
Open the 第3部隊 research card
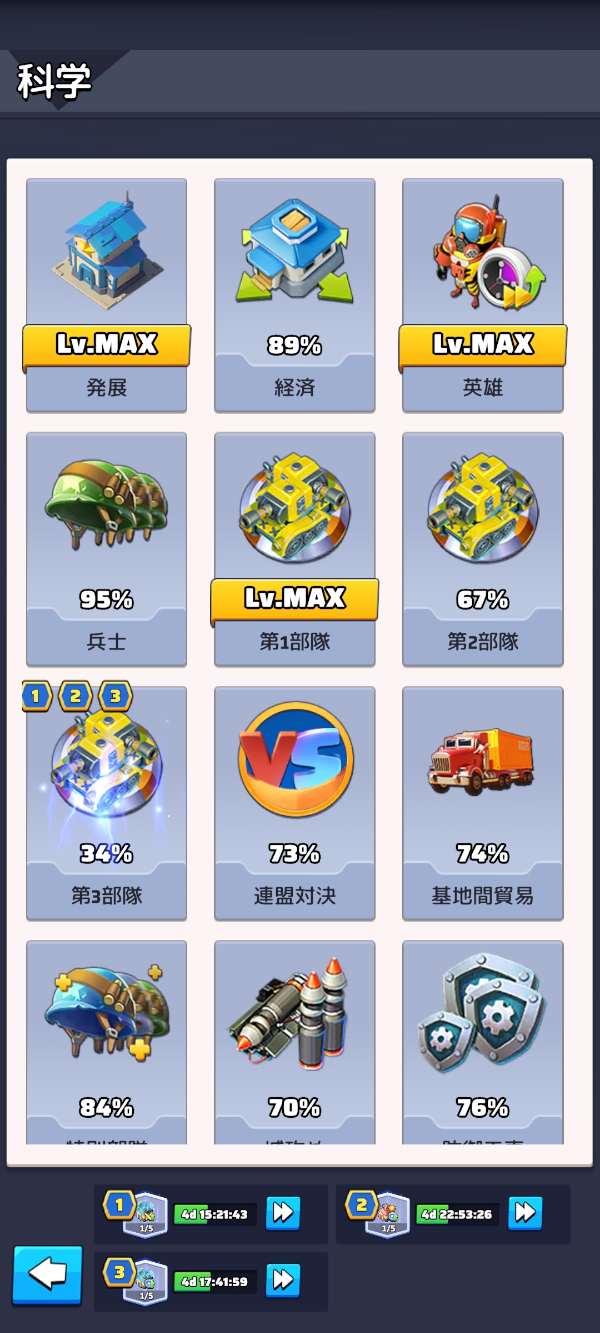coord(106,803)
